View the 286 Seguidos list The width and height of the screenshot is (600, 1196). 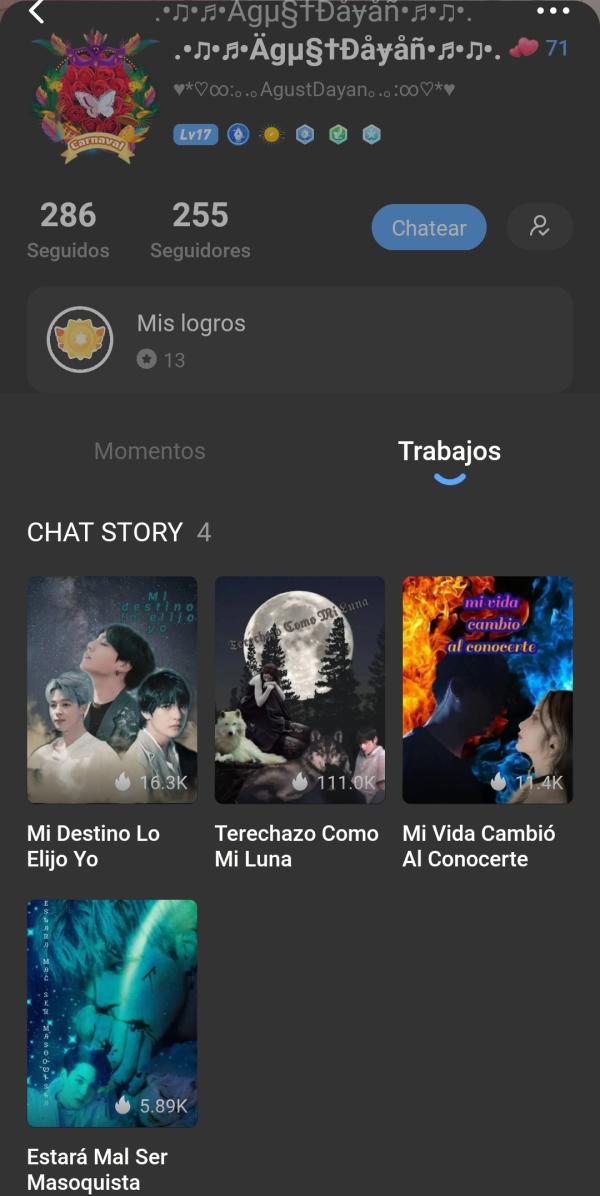pyautogui.click(x=68, y=230)
